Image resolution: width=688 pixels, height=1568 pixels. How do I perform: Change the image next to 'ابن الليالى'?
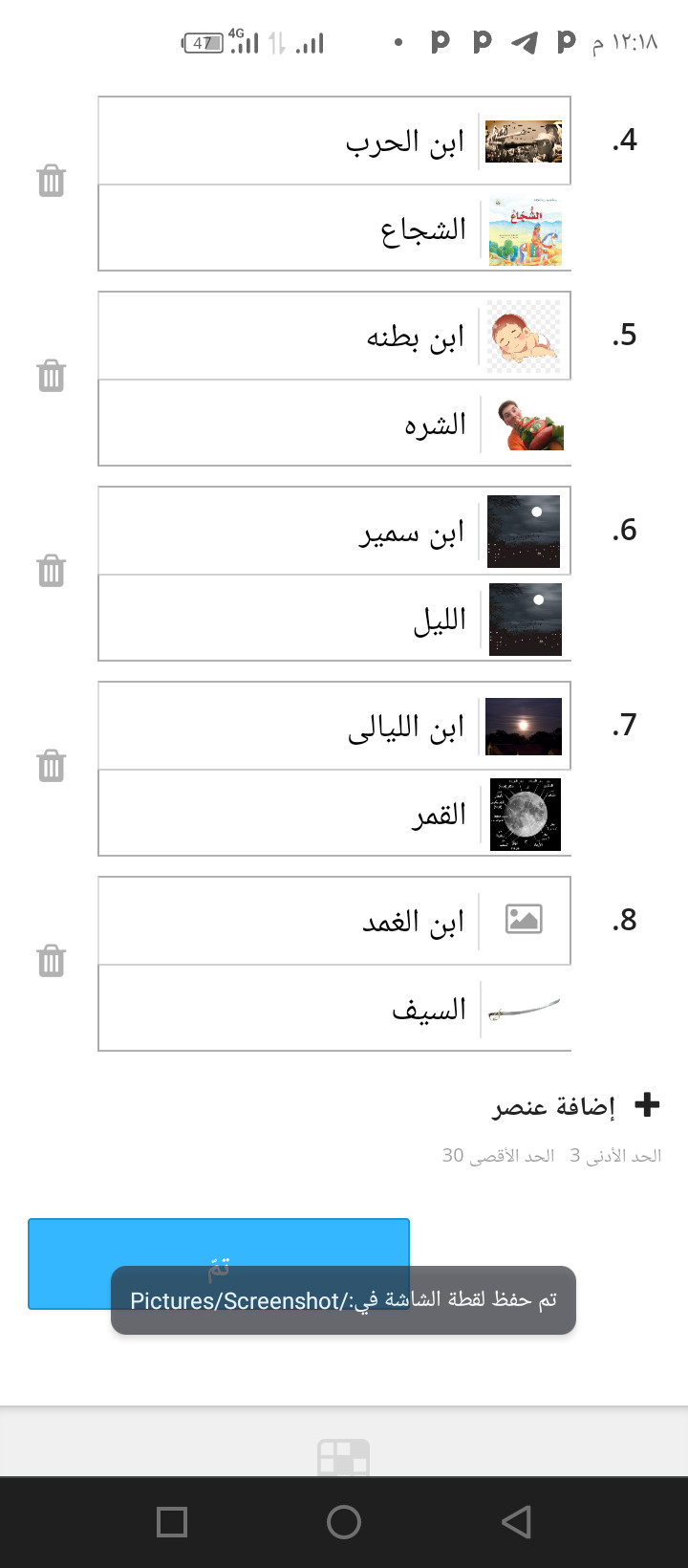[x=524, y=727]
